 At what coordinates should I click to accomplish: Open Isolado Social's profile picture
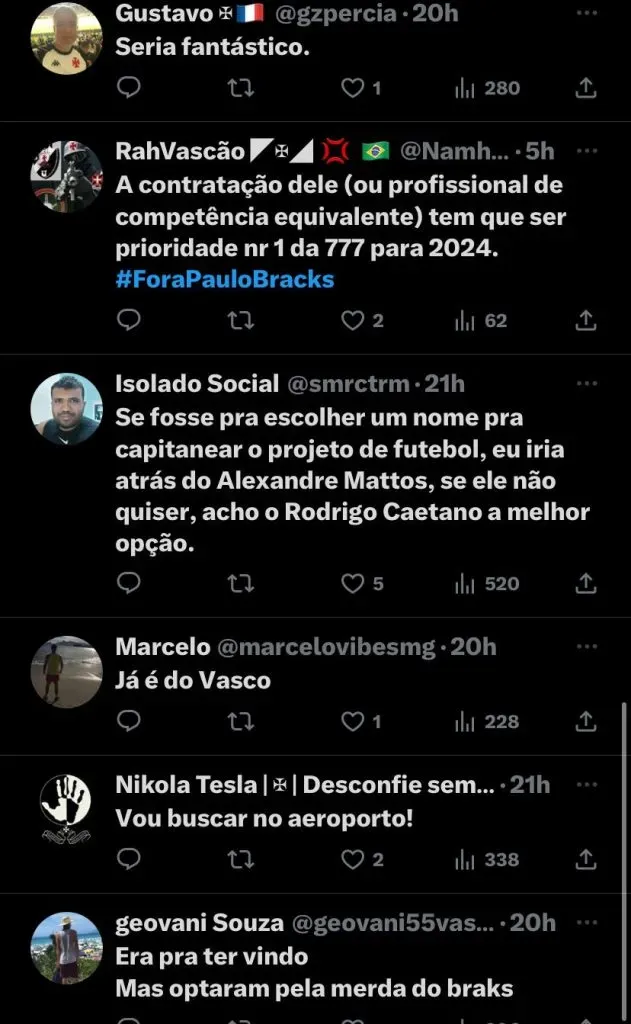pyautogui.click(x=66, y=409)
